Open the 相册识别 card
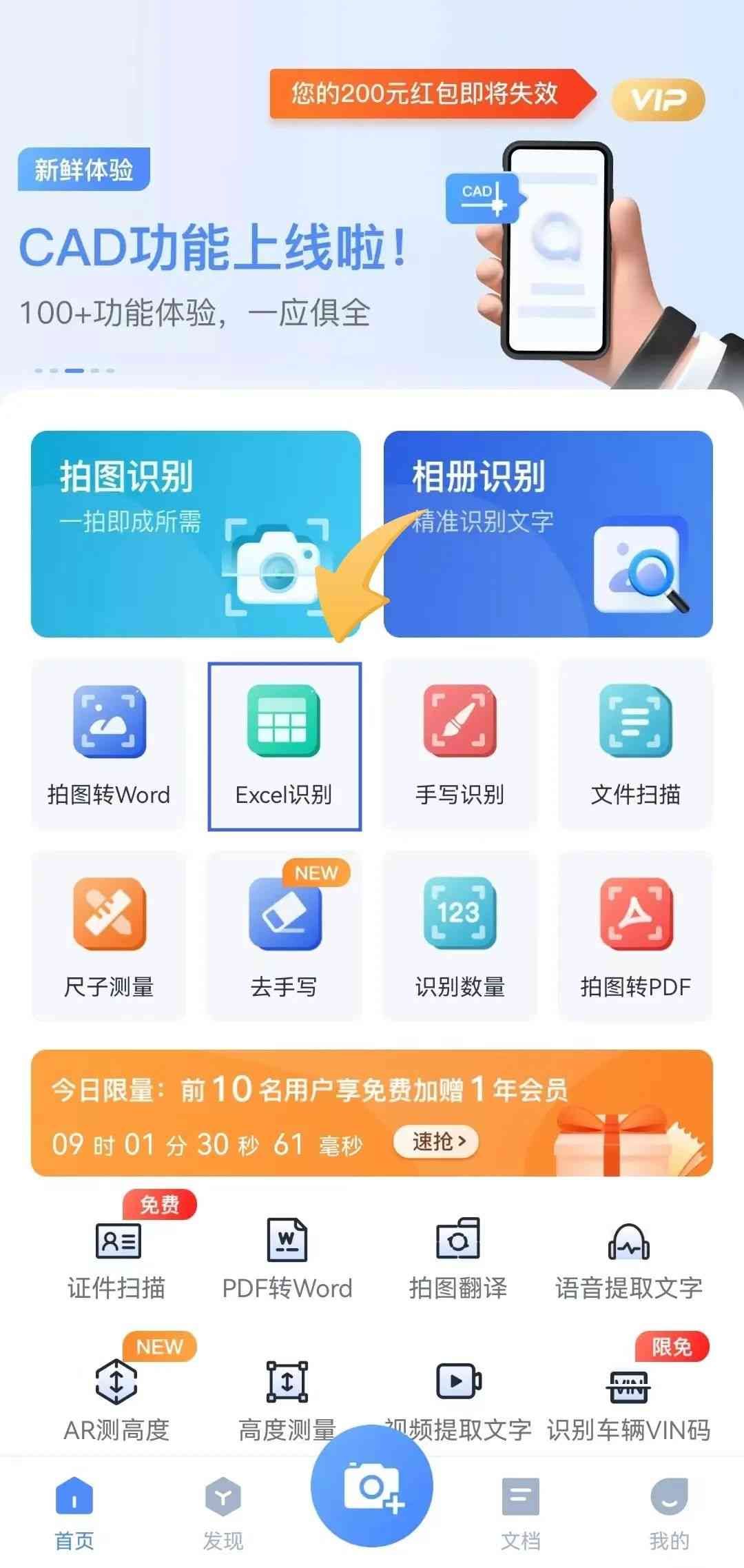Viewport: 744px width, 1568px height. click(548, 533)
